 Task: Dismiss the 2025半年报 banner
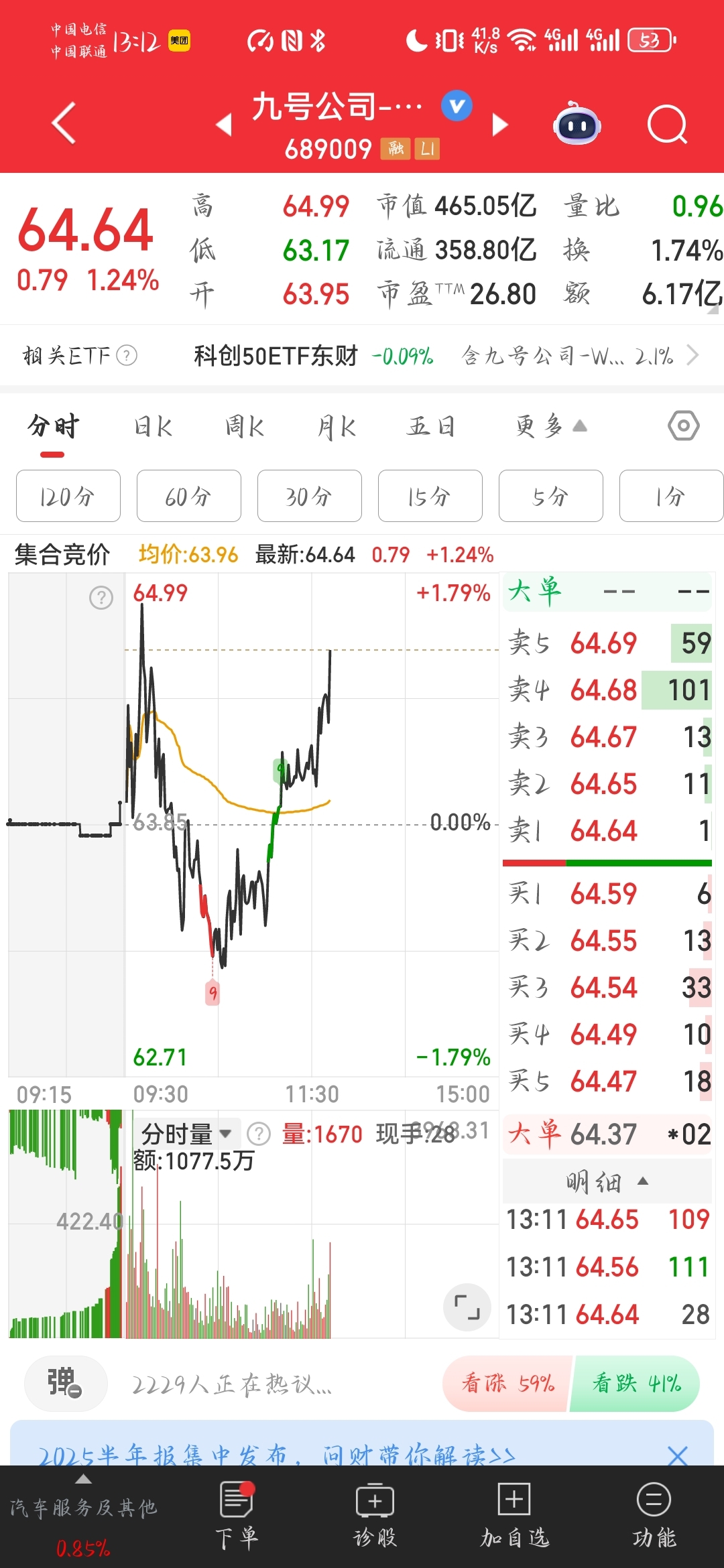coord(678,1455)
